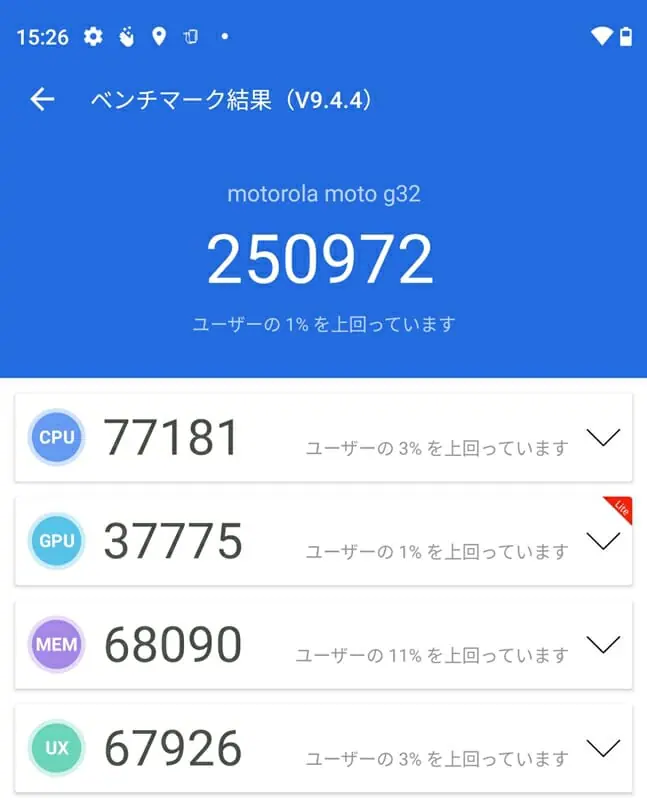Expand the MEM score details
This screenshot has width=647, height=800.
[x=603, y=645]
